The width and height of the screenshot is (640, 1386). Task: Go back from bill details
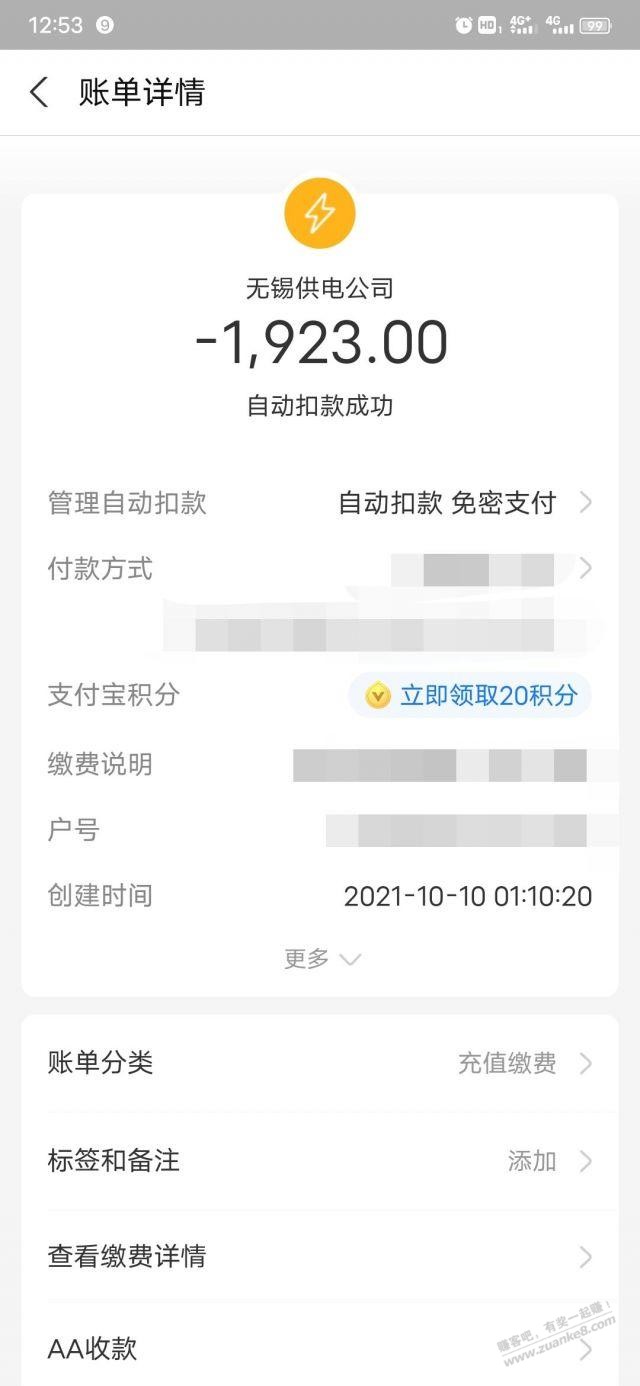point(38,93)
